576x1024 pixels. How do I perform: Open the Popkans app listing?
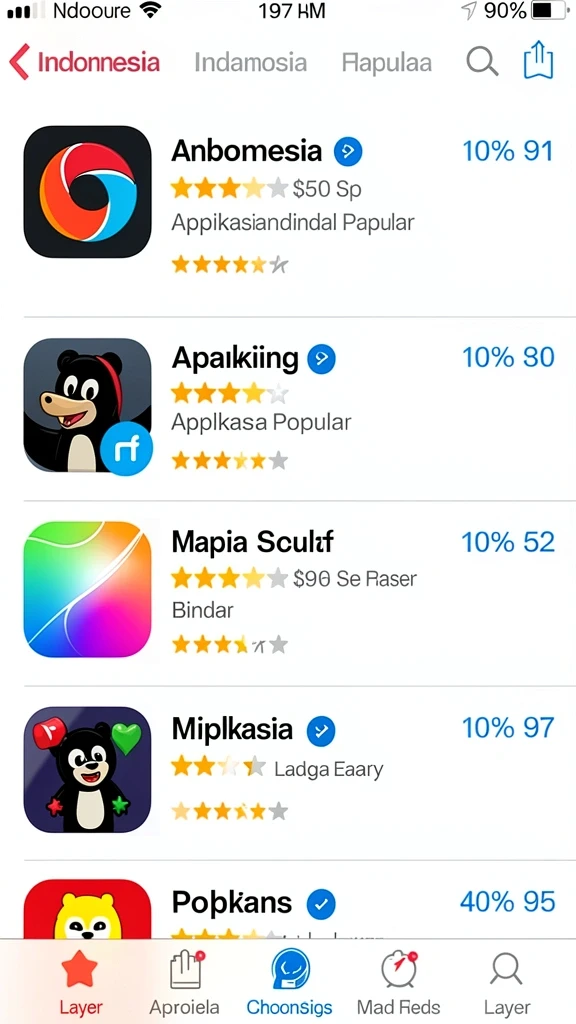tap(288, 906)
